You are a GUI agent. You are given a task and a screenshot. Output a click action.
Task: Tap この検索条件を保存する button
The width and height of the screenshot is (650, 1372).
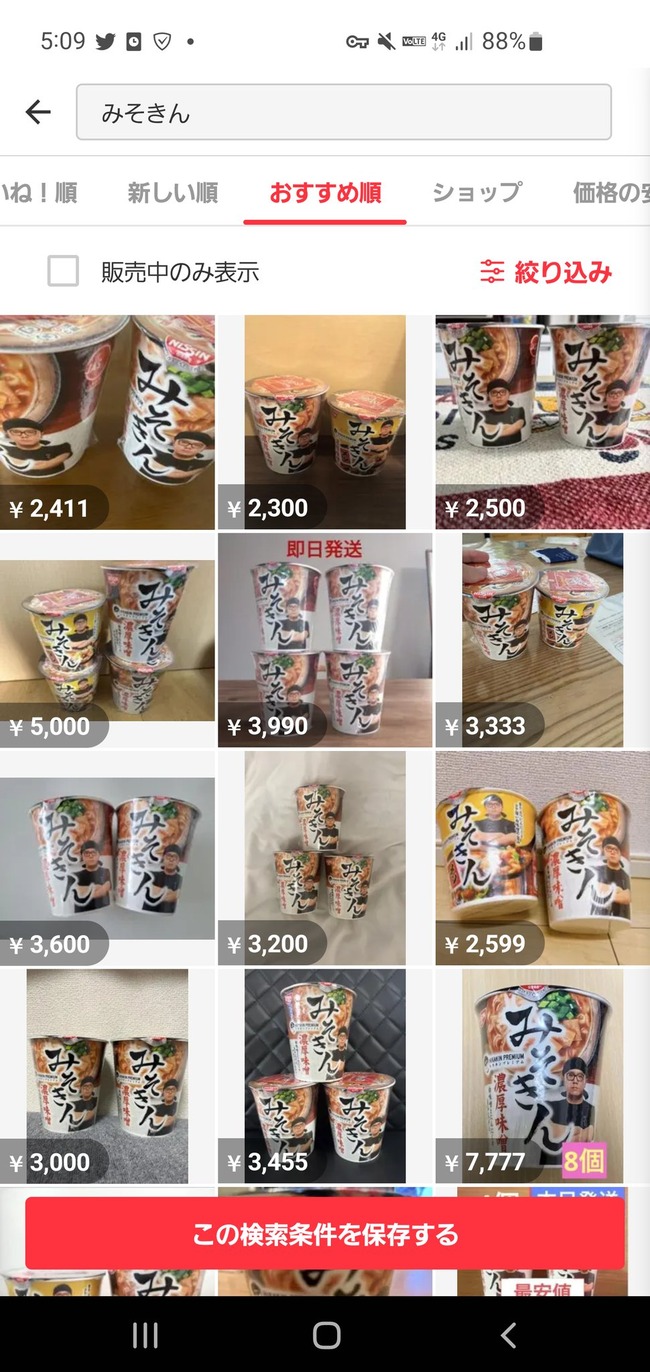coord(325,1233)
